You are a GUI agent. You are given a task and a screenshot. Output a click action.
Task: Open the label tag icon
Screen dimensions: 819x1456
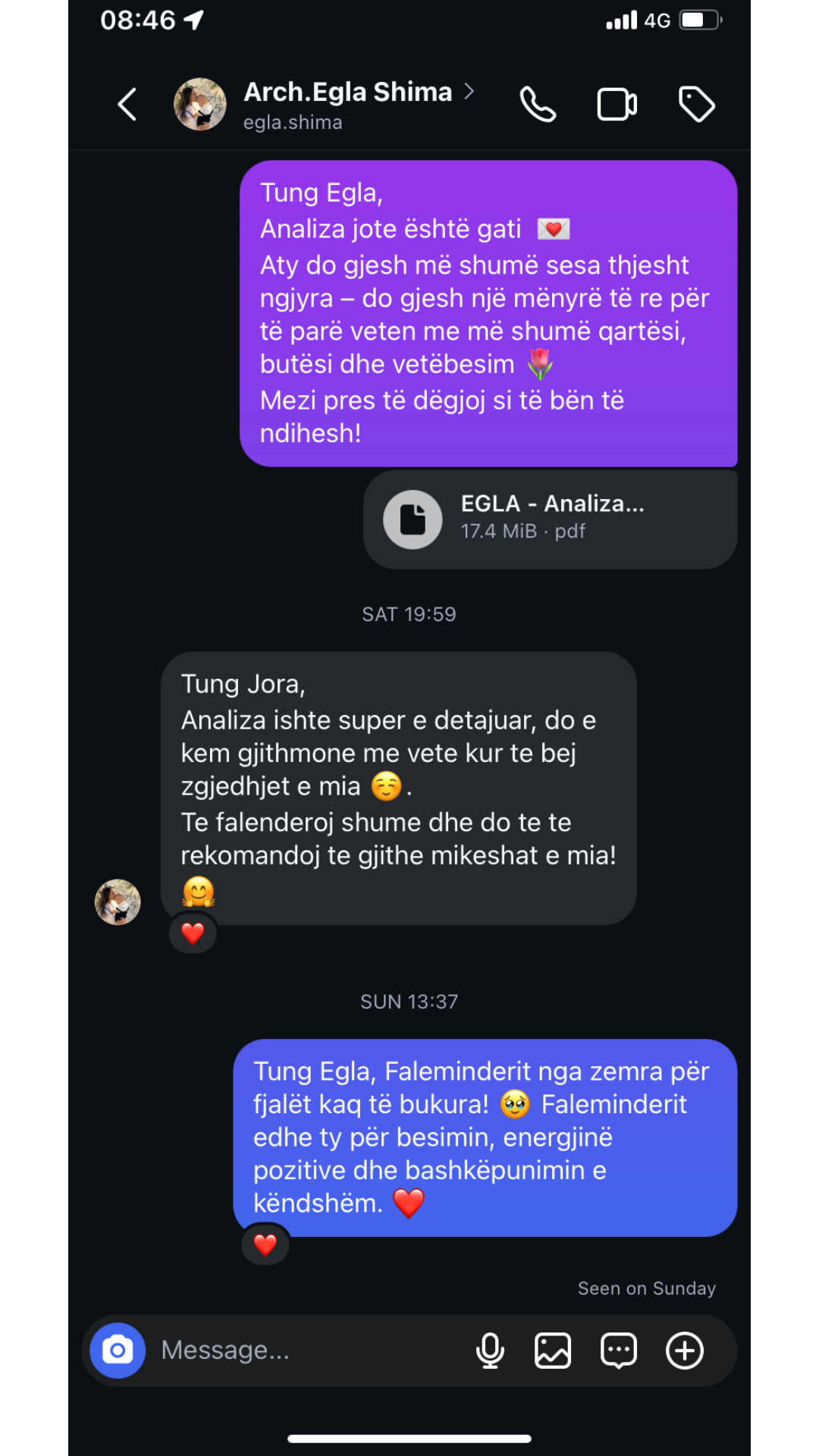pyautogui.click(x=696, y=104)
